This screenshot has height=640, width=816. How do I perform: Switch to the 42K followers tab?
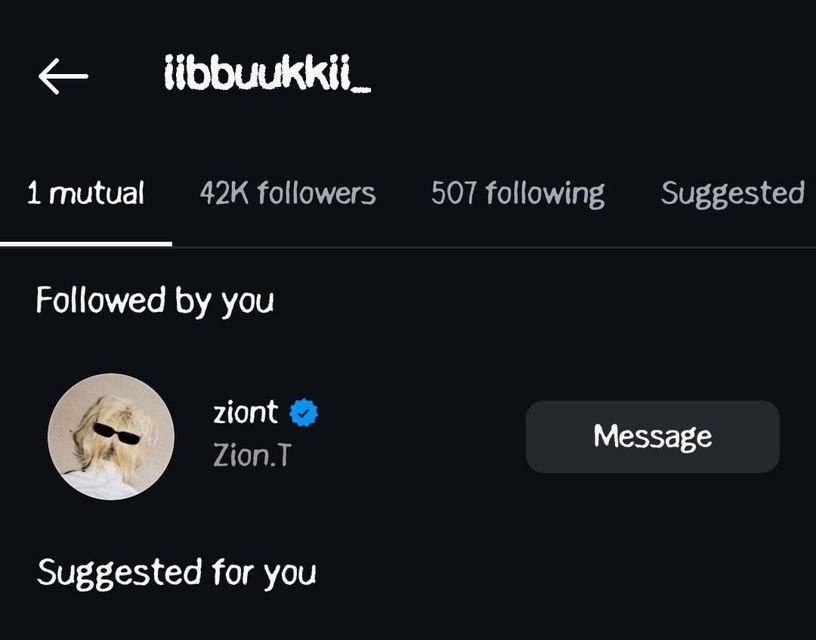[x=287, y=193]
